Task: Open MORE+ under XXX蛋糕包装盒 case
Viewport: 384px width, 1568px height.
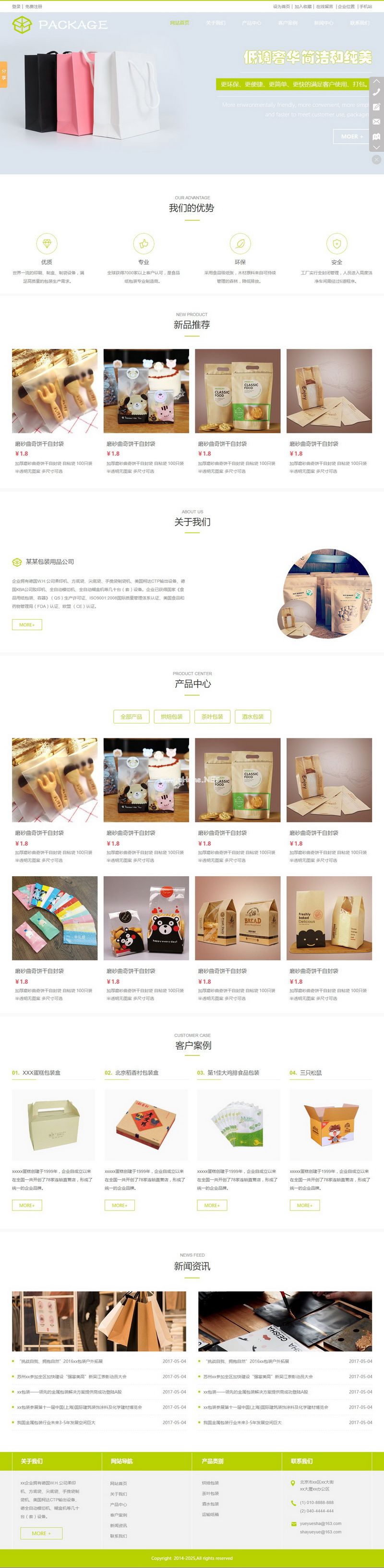Action: (x=27, y=1205)
